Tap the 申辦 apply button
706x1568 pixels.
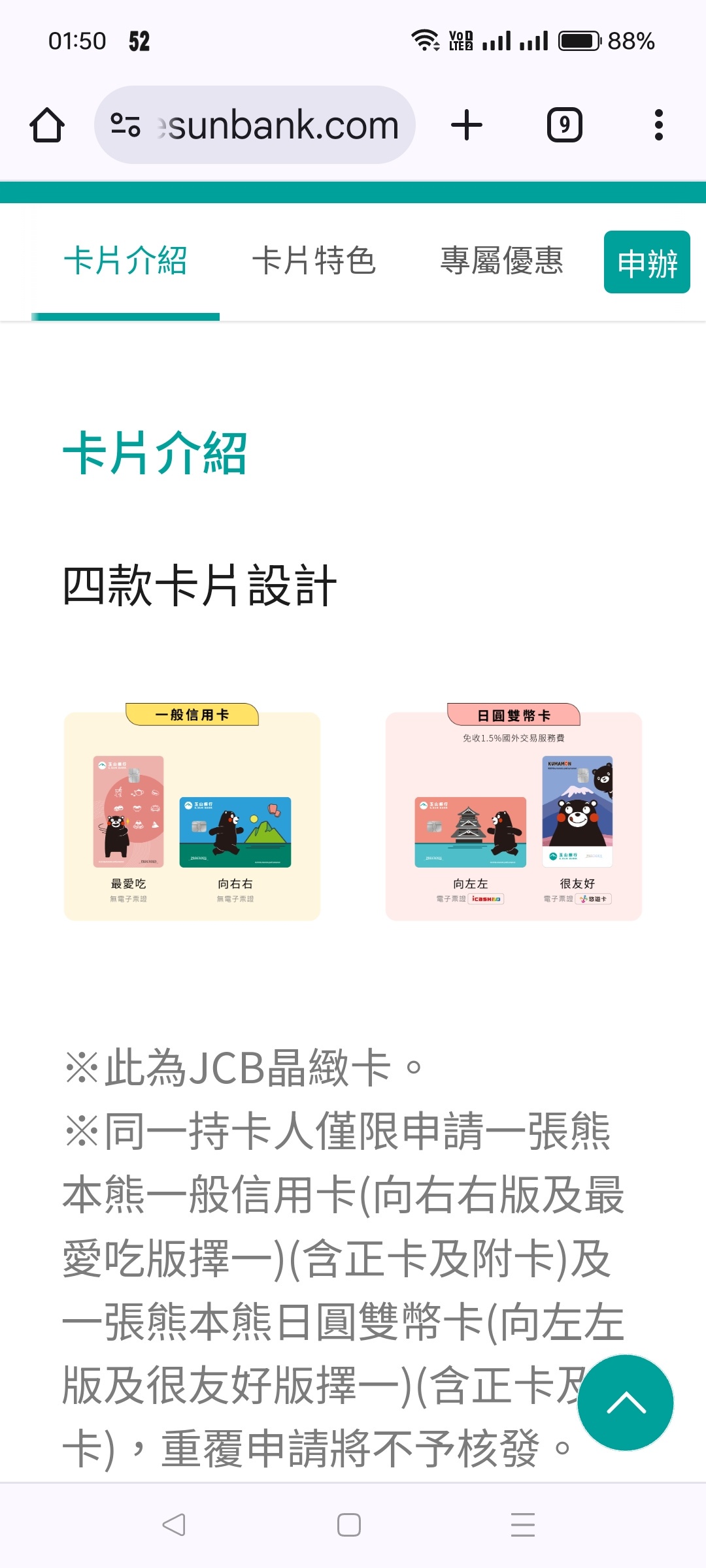tap(647, 263)
